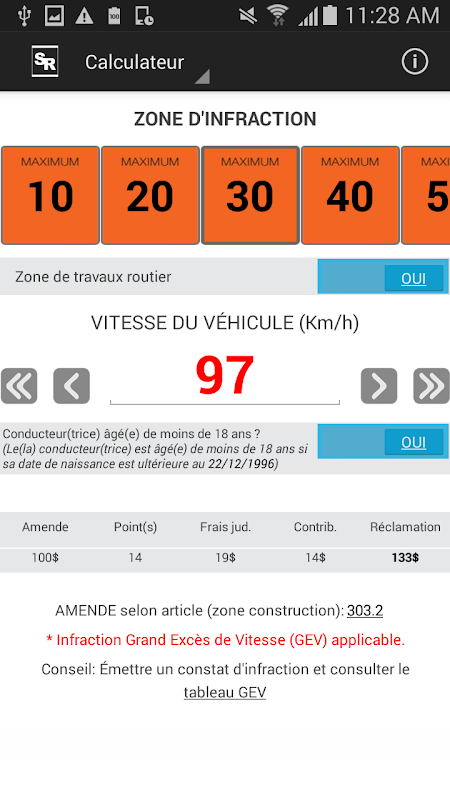Select the Maximum 10 speed zone
The image size is (450, 800).
pyautogui.click(x=50, y=195)
